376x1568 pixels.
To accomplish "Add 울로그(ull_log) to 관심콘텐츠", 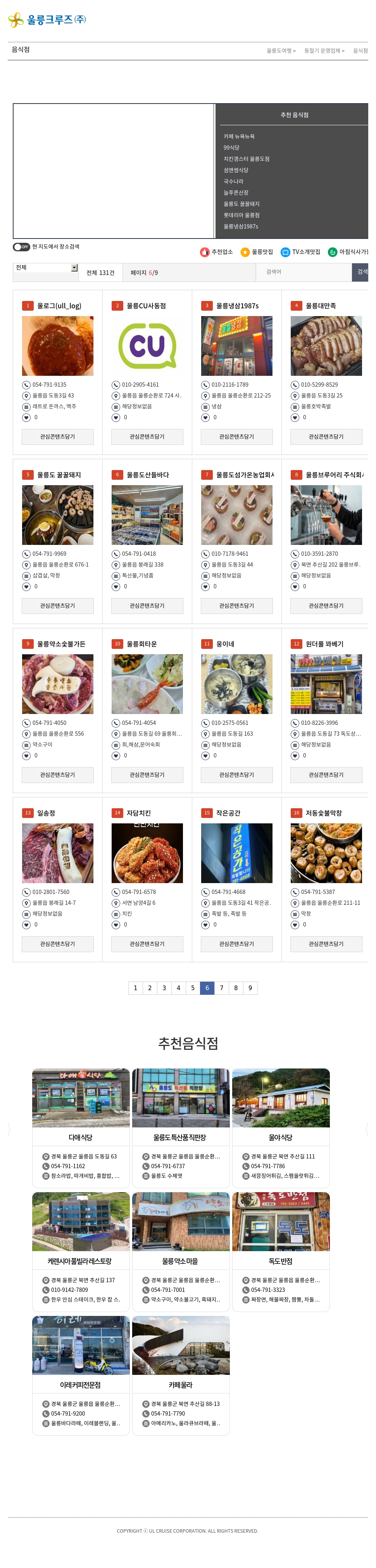I will coord(58,436).
